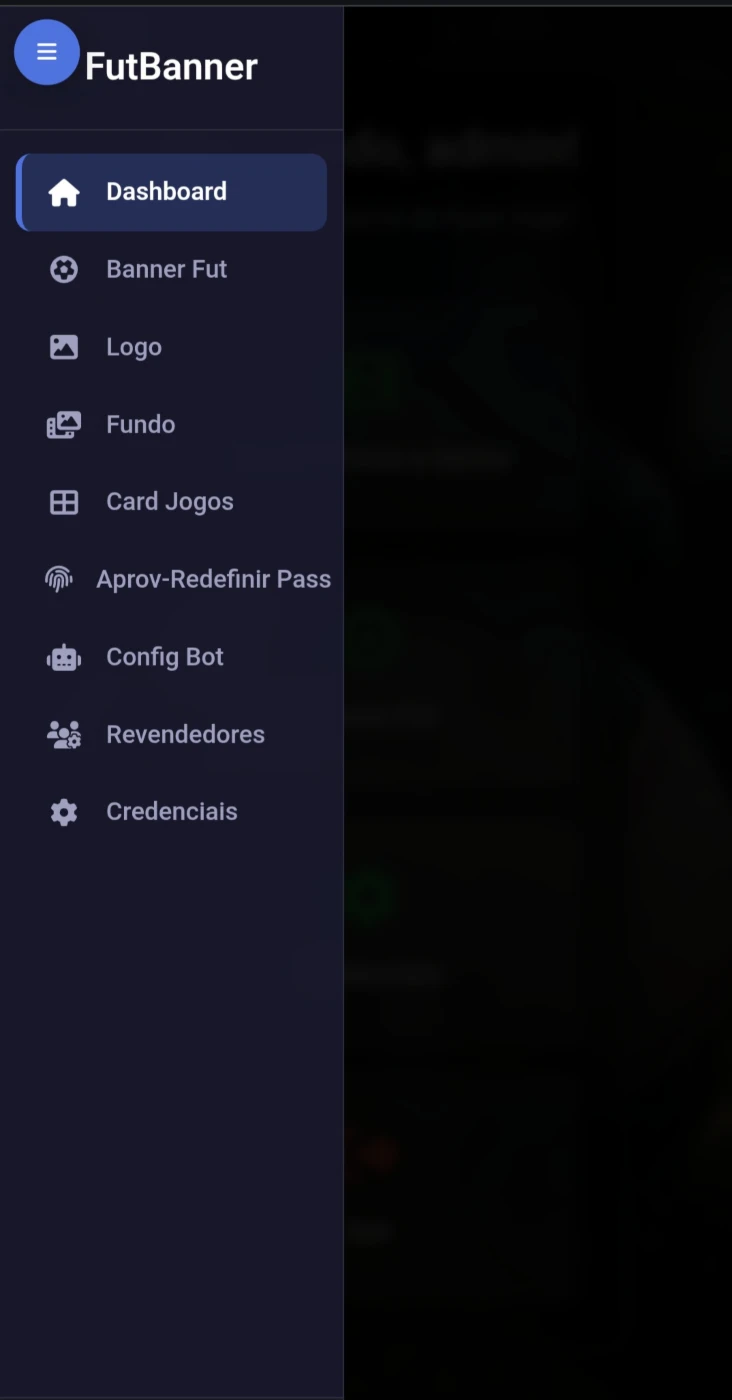Open the Logo section
The width and height of the screenshot is (732, 1400).
[171, 347]
